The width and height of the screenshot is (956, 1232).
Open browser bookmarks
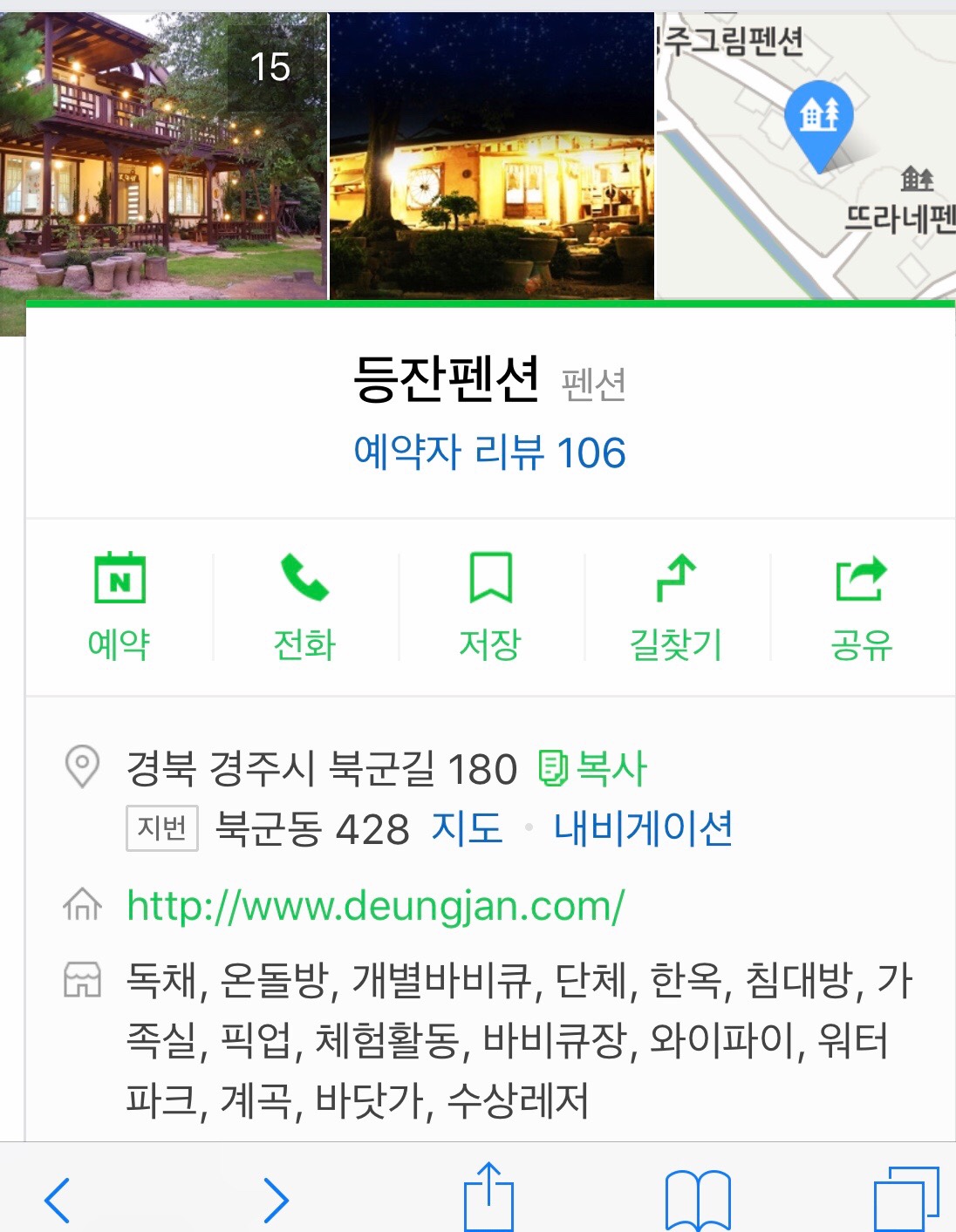[697, 1200]
